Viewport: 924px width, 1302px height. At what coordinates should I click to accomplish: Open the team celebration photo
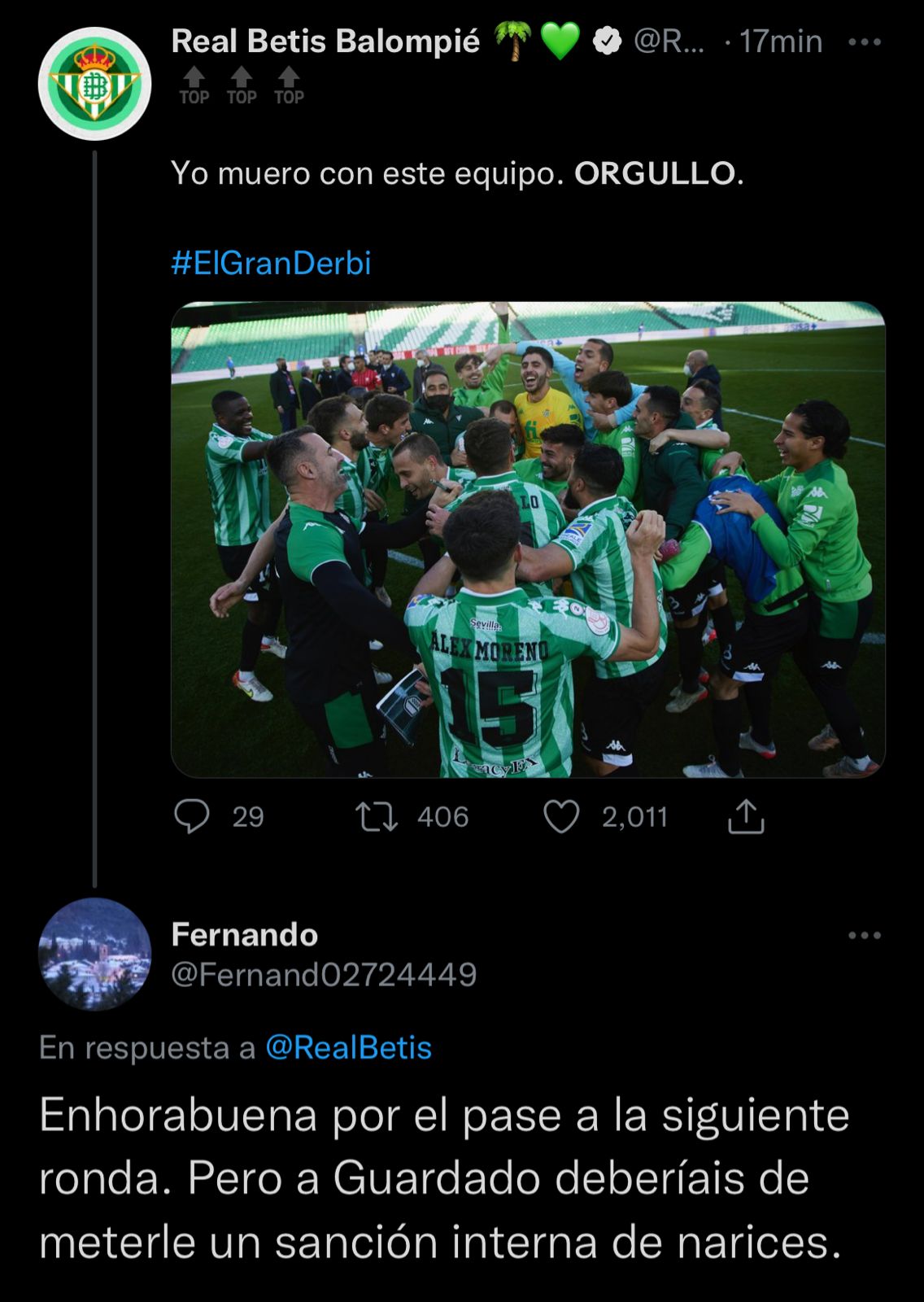coord(529,537)
